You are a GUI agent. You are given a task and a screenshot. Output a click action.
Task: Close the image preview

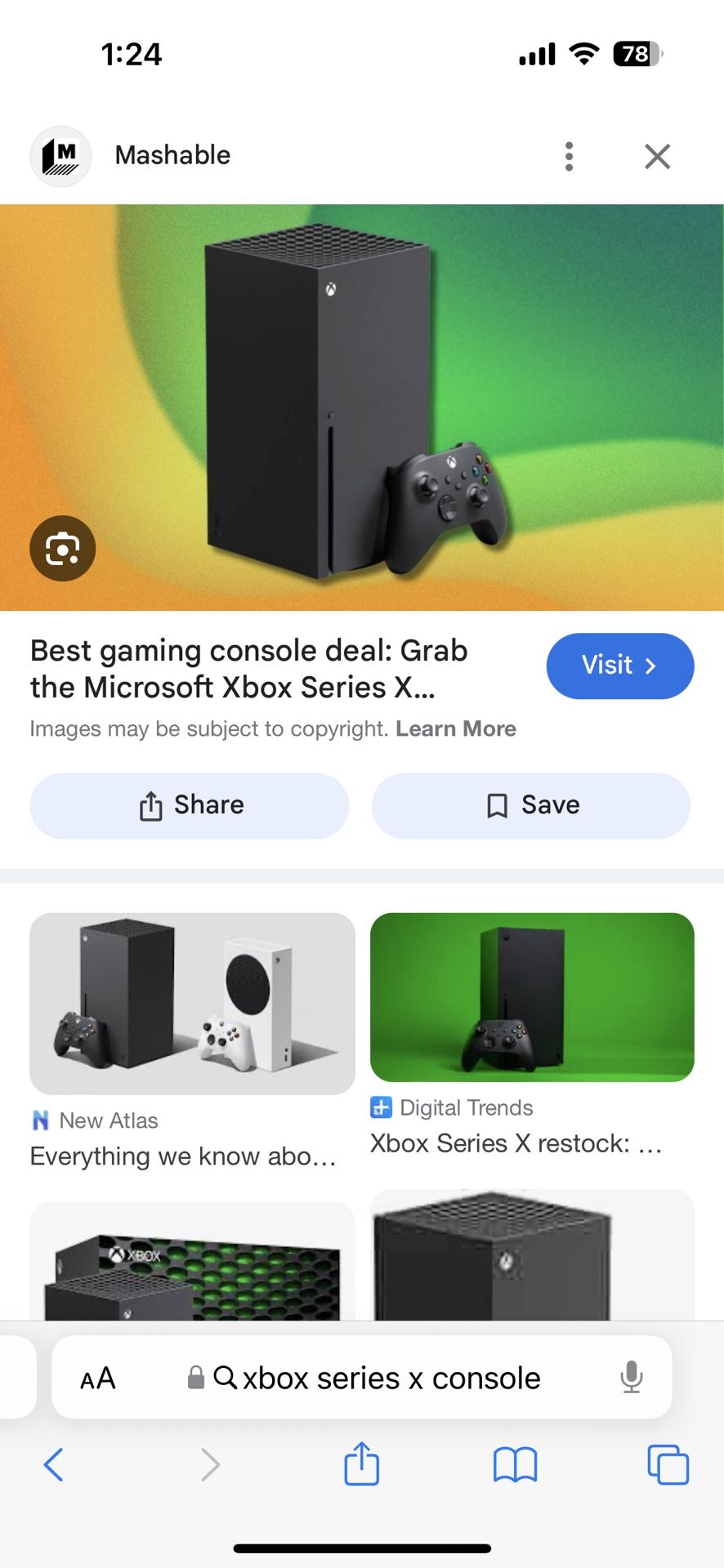(x=657, y=156)
